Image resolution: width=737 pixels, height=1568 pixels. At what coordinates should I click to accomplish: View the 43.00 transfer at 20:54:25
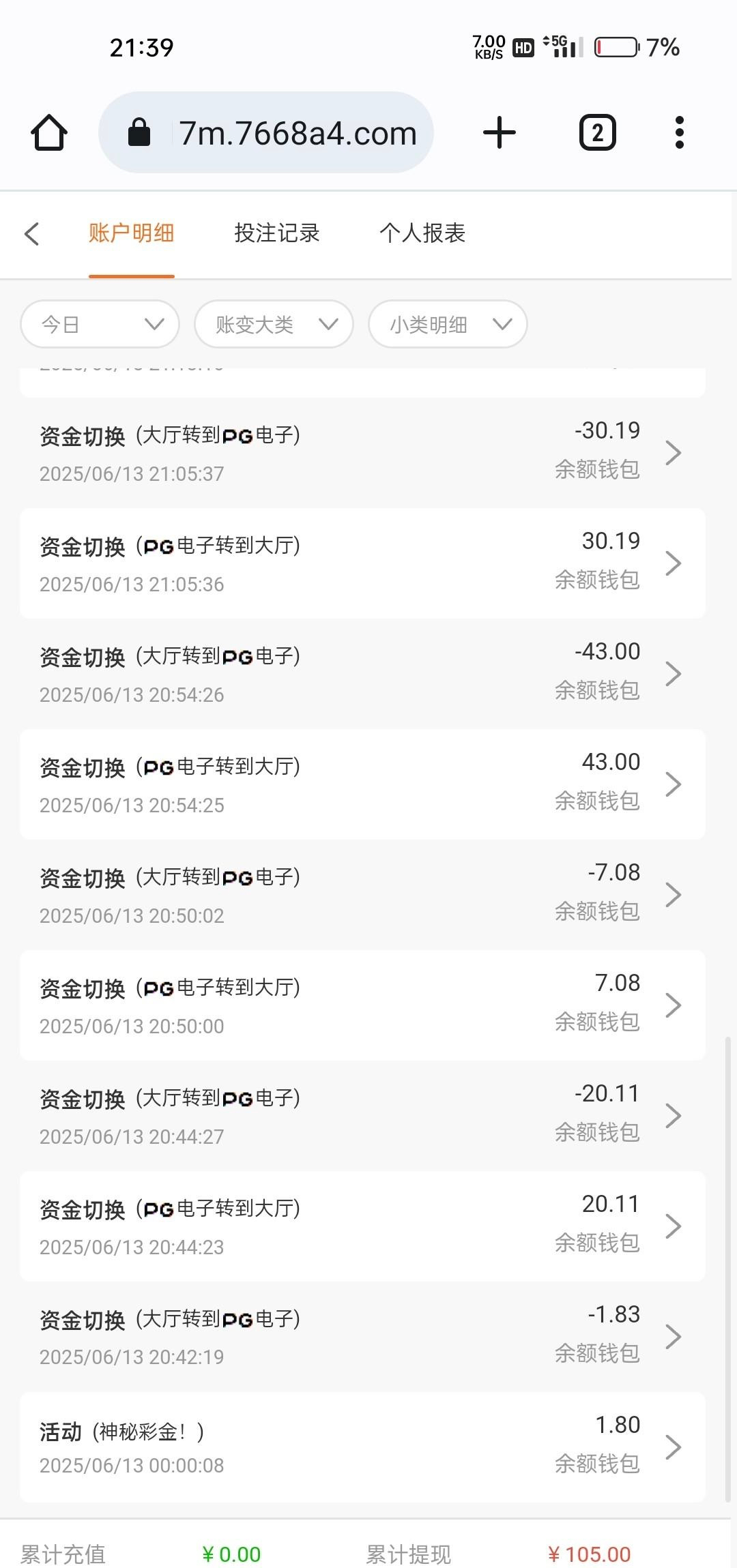[x=362, y=784]
